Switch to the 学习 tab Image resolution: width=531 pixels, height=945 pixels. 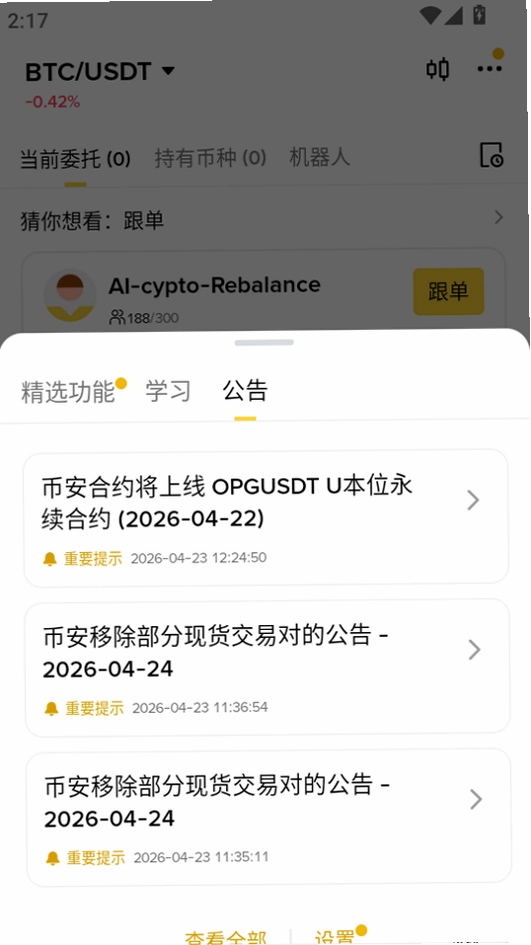(168, 392)
